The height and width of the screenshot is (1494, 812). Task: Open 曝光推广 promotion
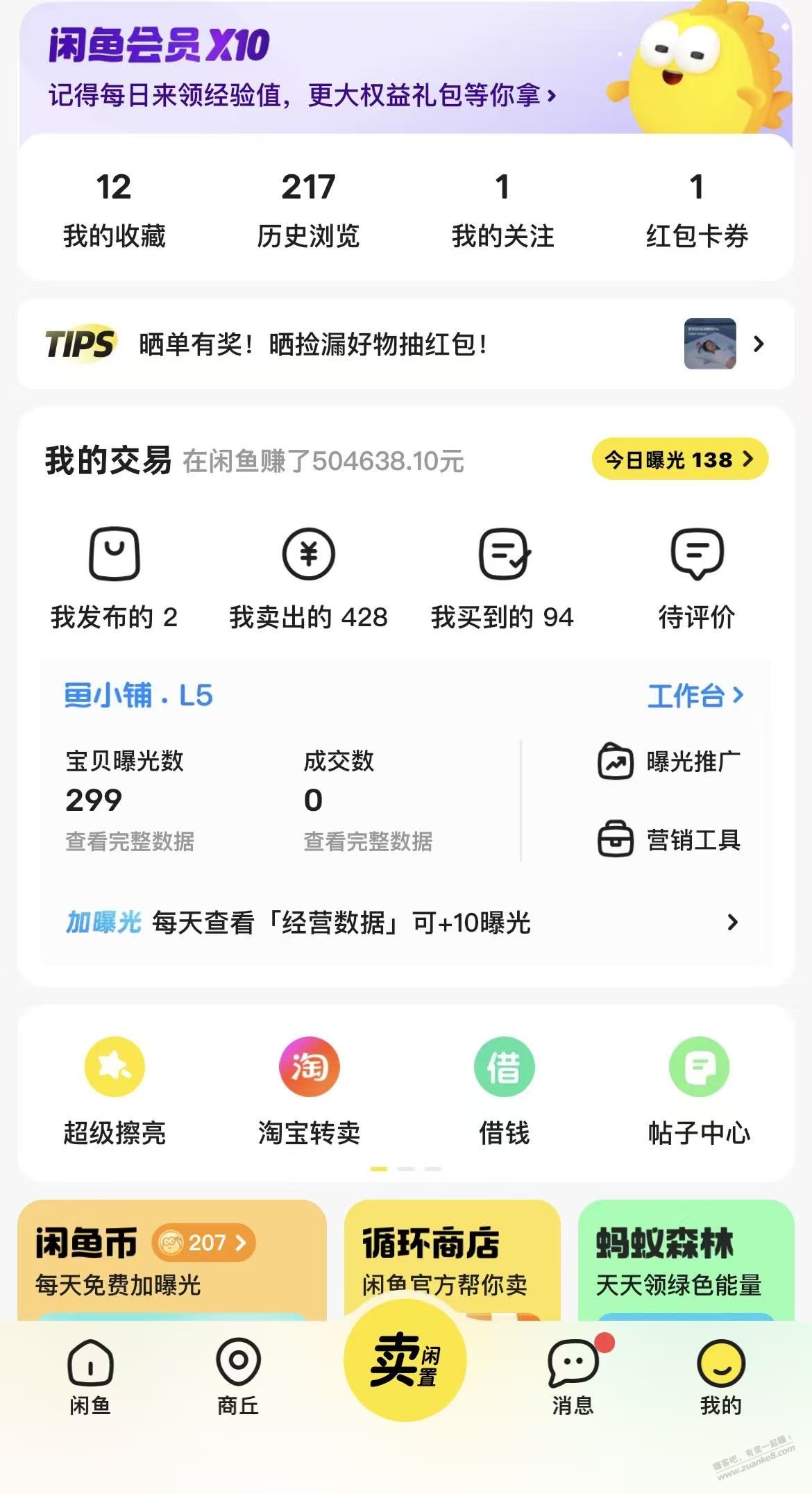point(670,762)
